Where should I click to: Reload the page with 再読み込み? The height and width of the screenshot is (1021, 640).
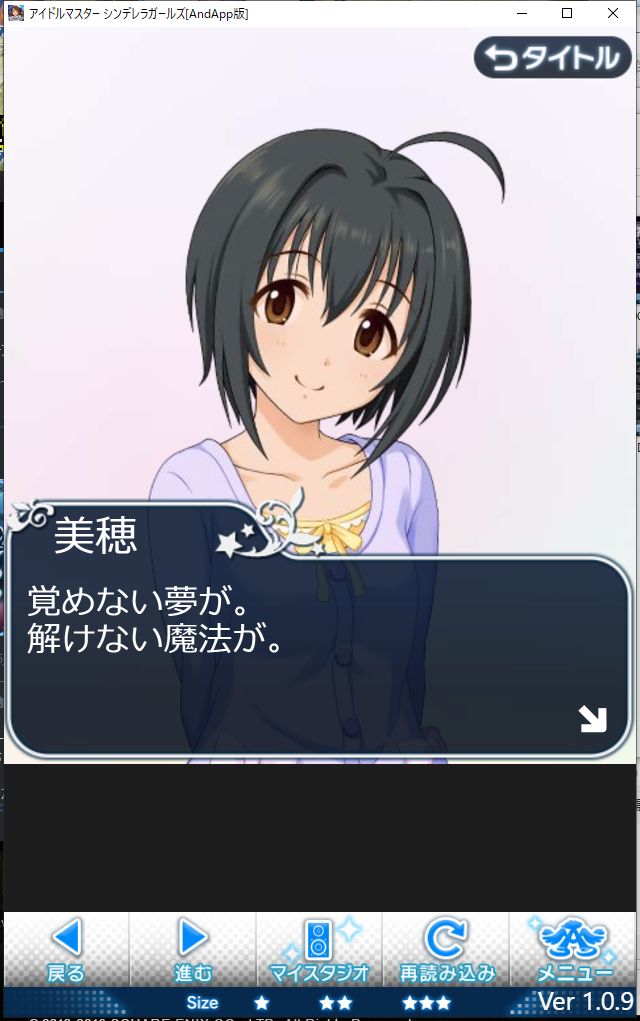tap(446, 949)
